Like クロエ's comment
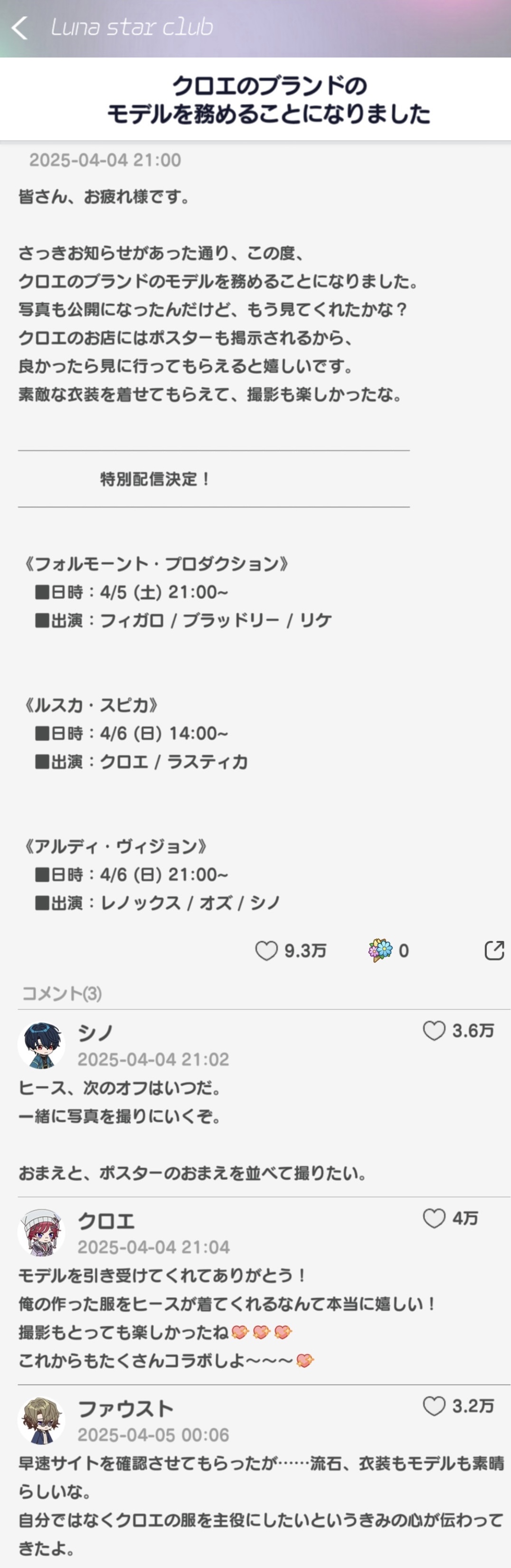The width and height of the screenshot is (511, 1568). pyautogui.click(x=434, y=1218)
